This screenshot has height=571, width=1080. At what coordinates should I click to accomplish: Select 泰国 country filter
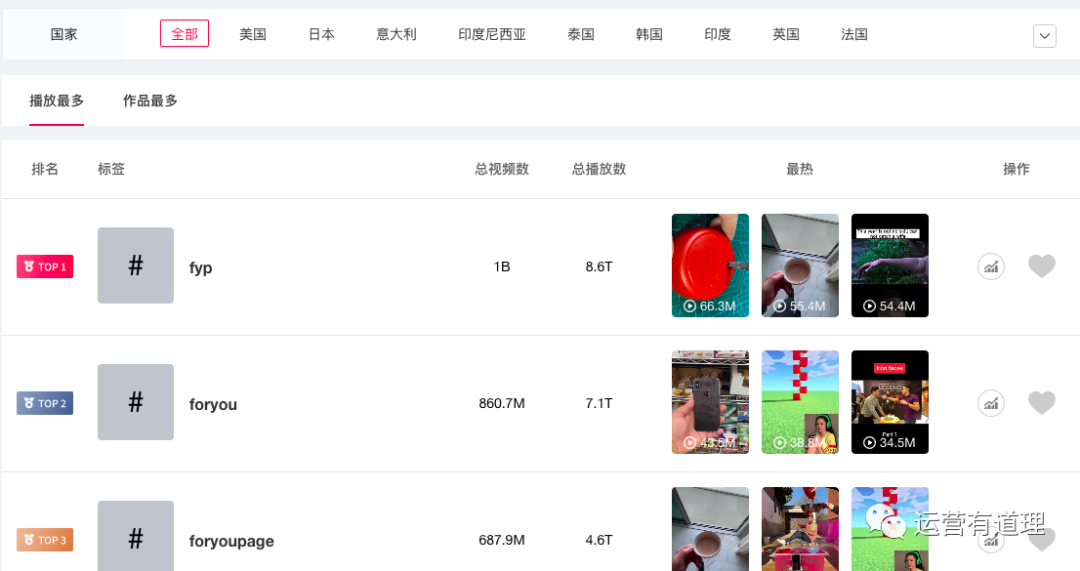pyautogui.click(x=581, y=34)
